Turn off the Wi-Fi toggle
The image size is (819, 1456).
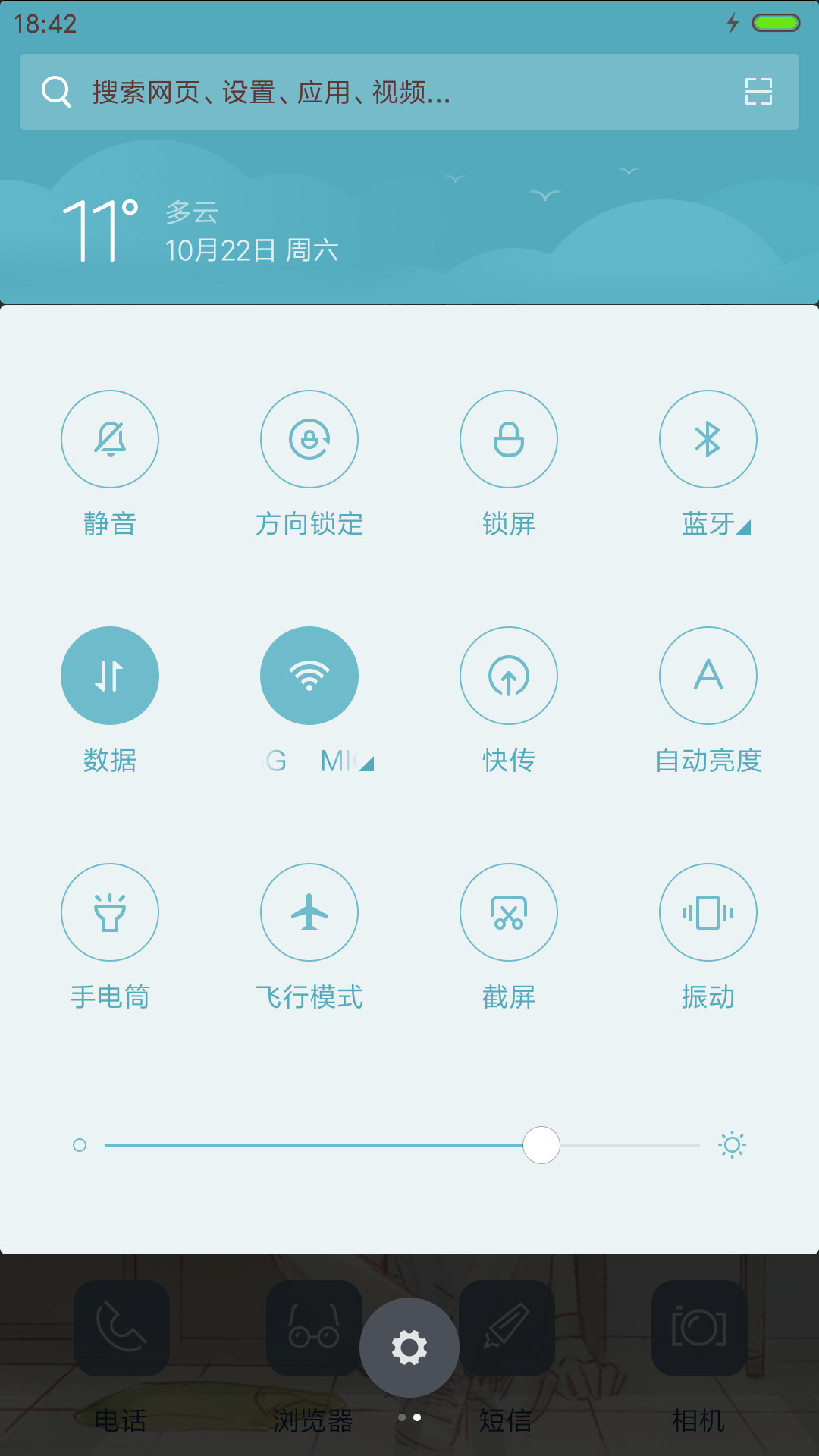point(309,676)
